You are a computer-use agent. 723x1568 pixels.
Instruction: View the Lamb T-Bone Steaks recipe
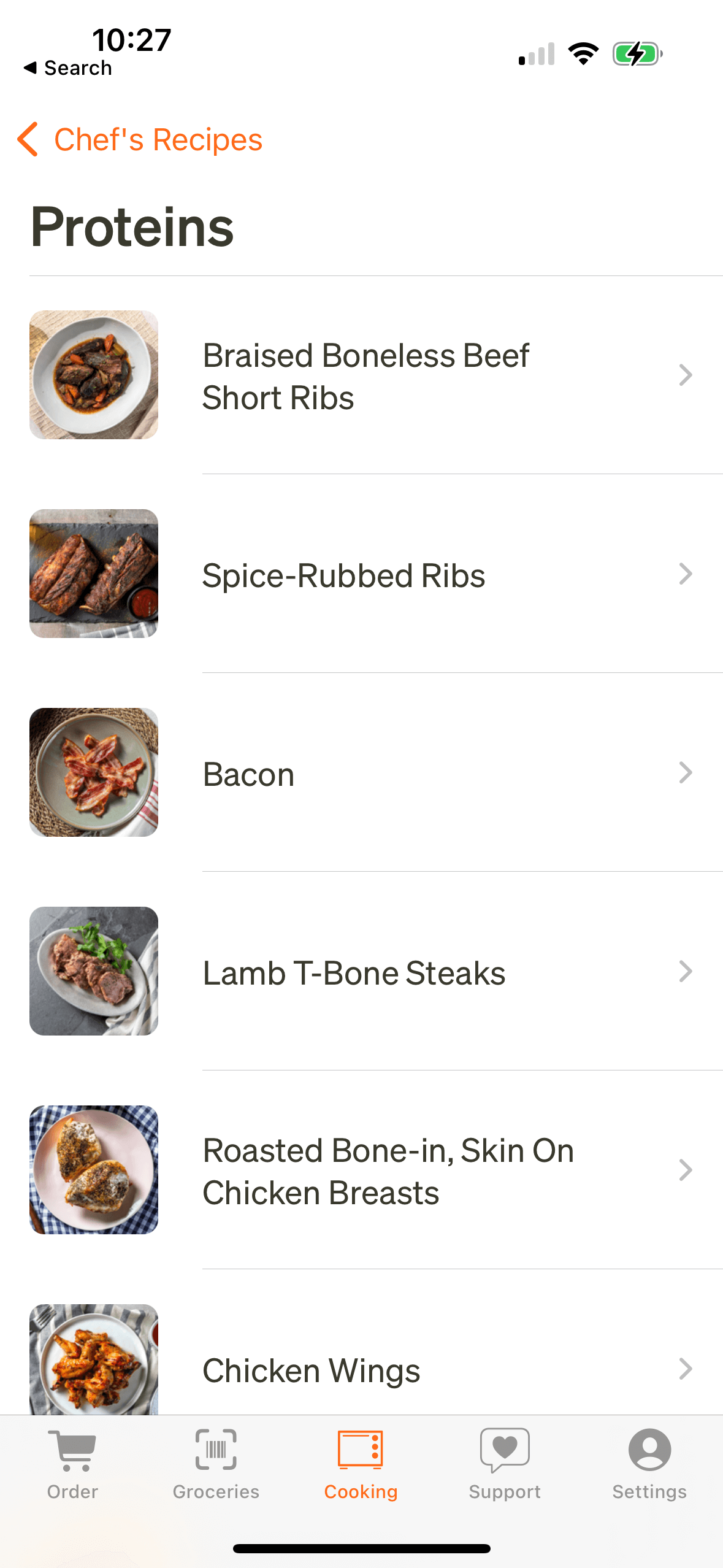[x=365, y=972]
